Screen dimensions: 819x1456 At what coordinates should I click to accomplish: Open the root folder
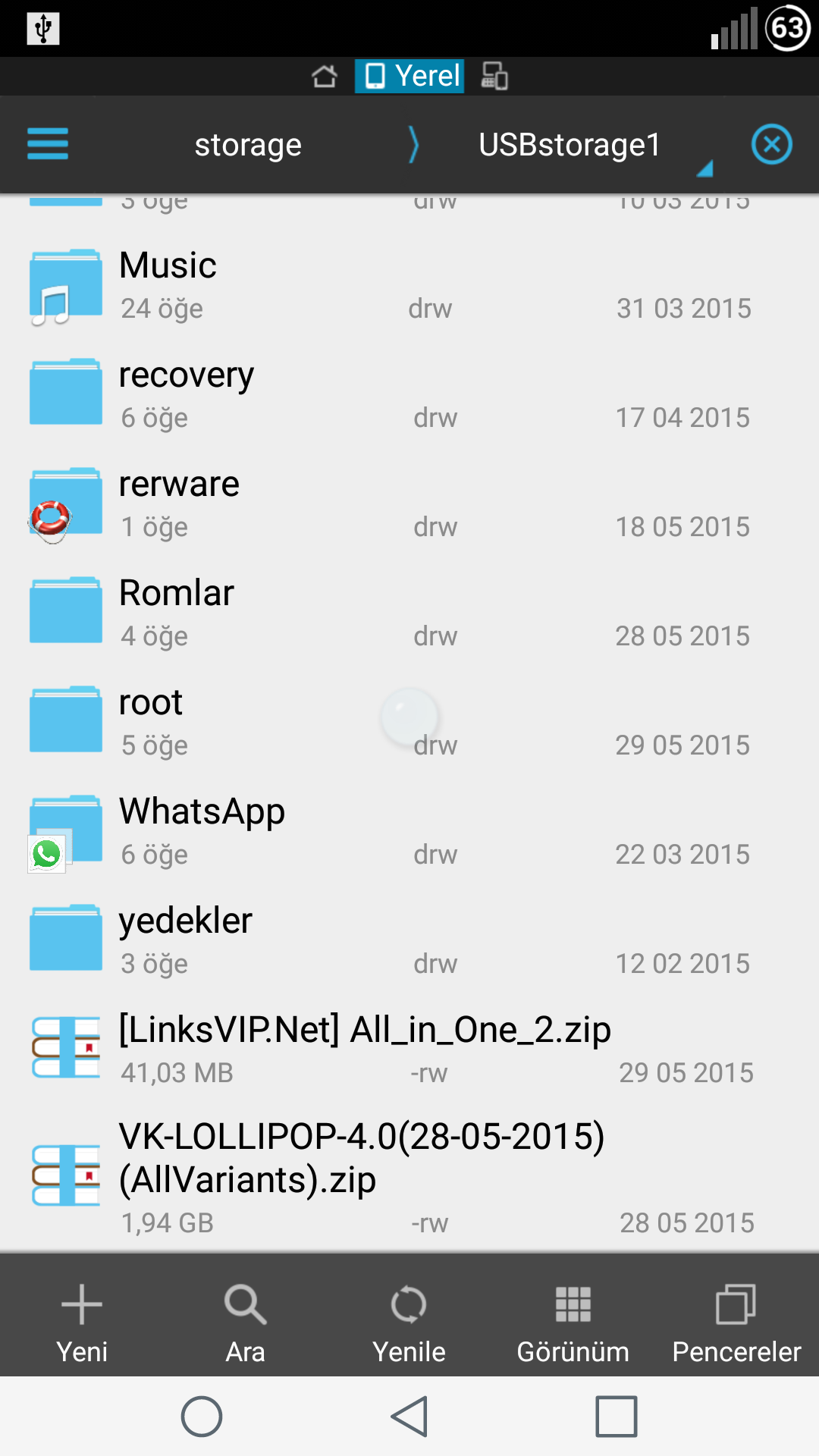tap(409, 723)
